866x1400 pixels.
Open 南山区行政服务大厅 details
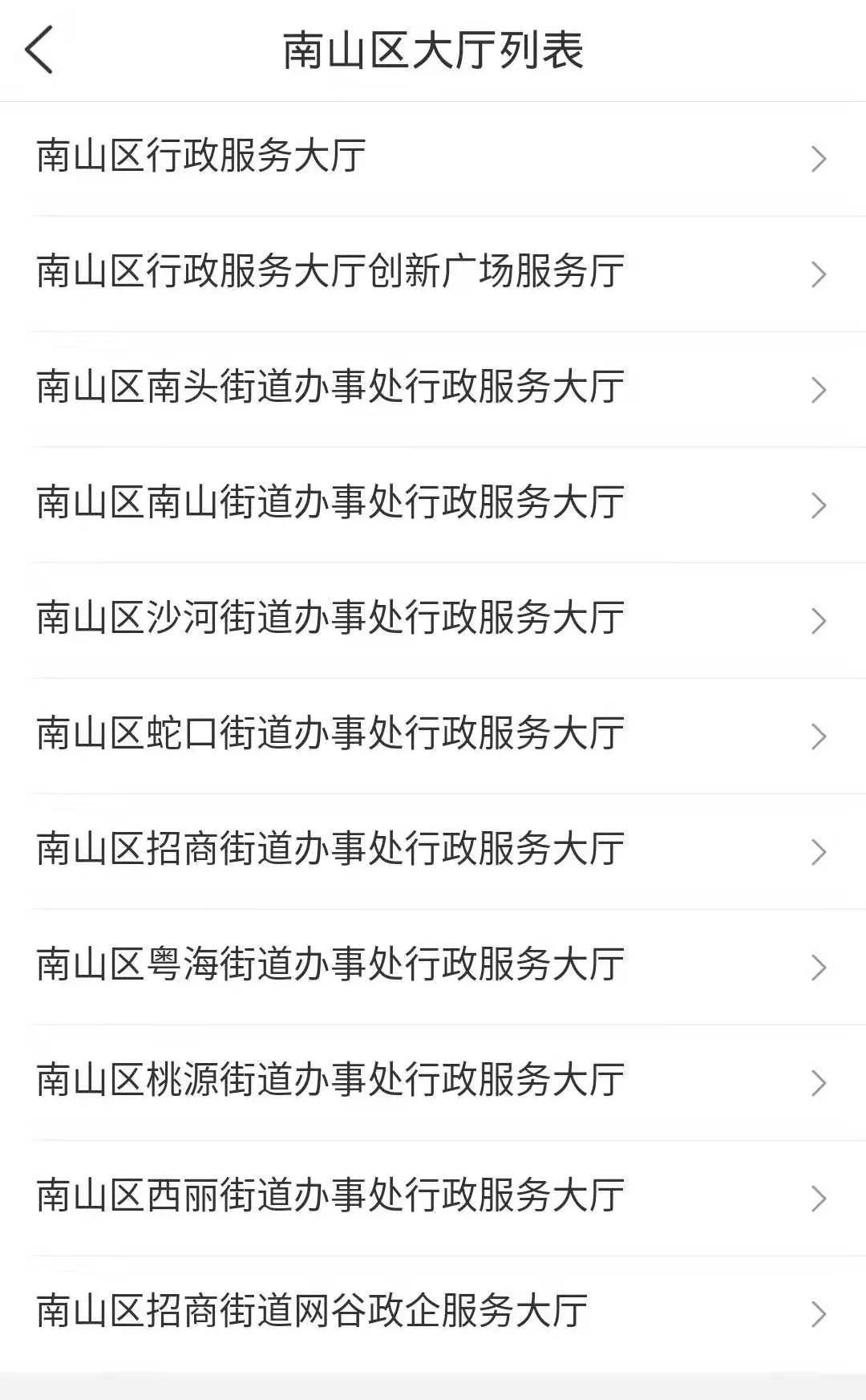coord(321,158)
